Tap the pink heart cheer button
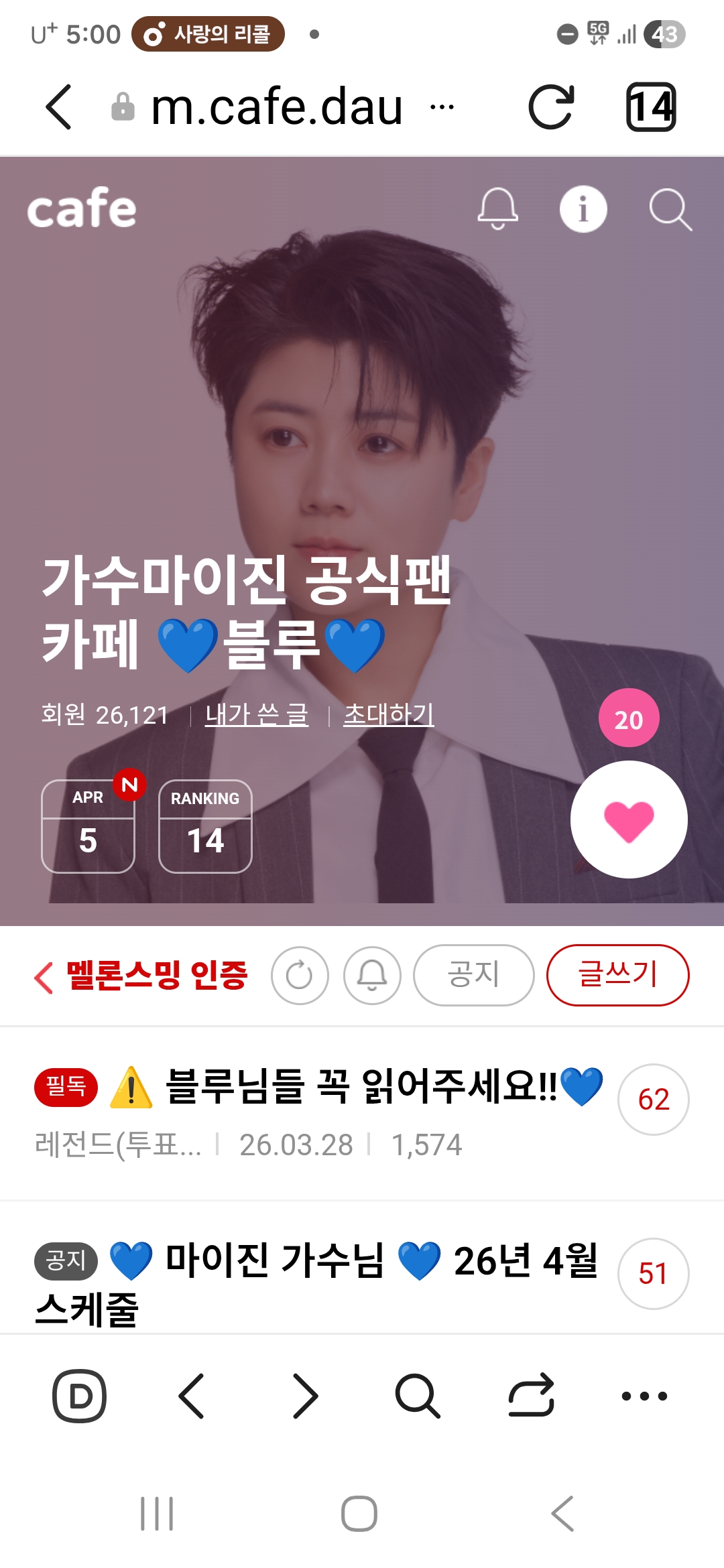Screen dimensions: 724x1568 coord(628,819)
